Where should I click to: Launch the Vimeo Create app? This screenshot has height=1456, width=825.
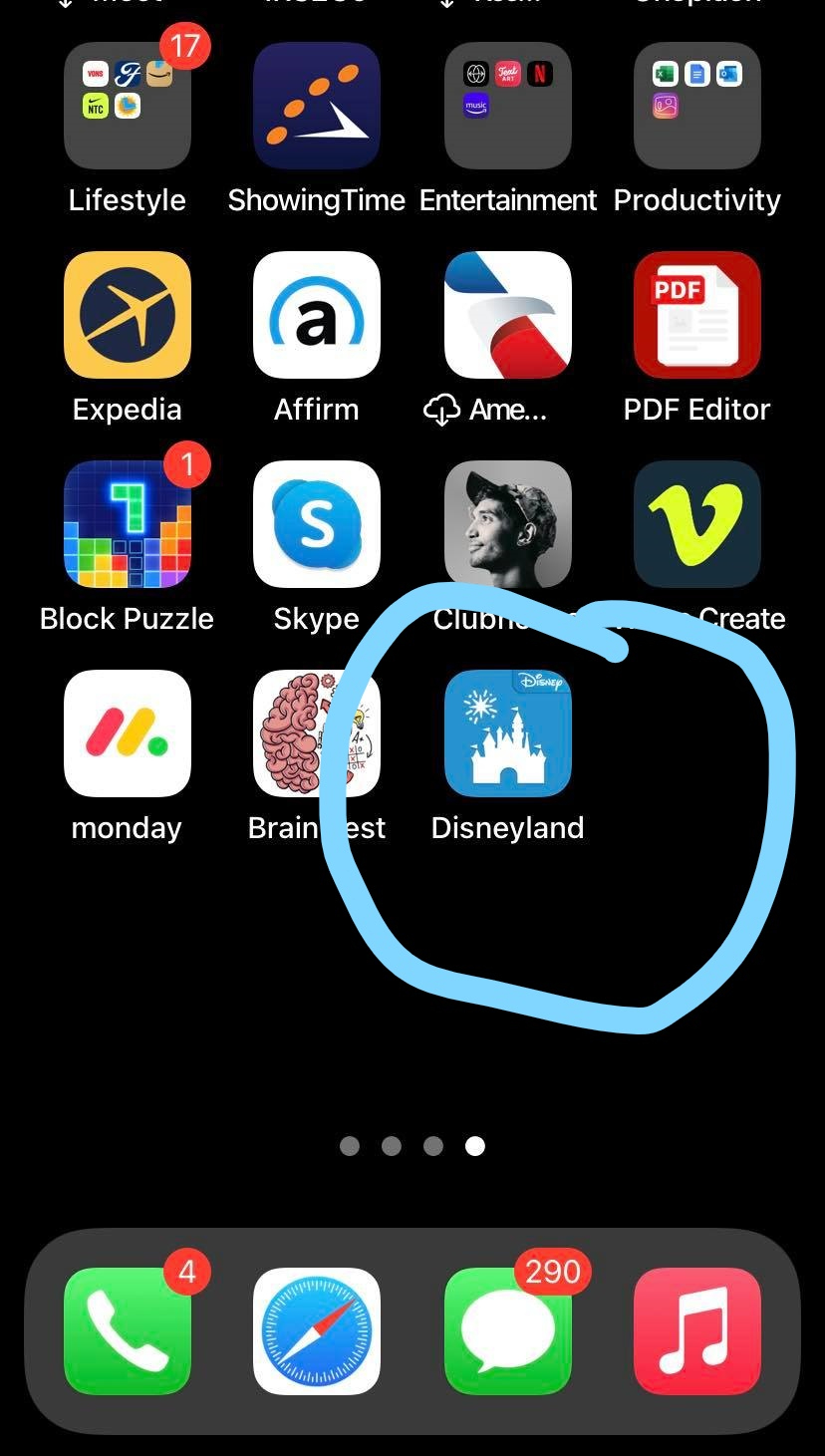pos(697,524)
